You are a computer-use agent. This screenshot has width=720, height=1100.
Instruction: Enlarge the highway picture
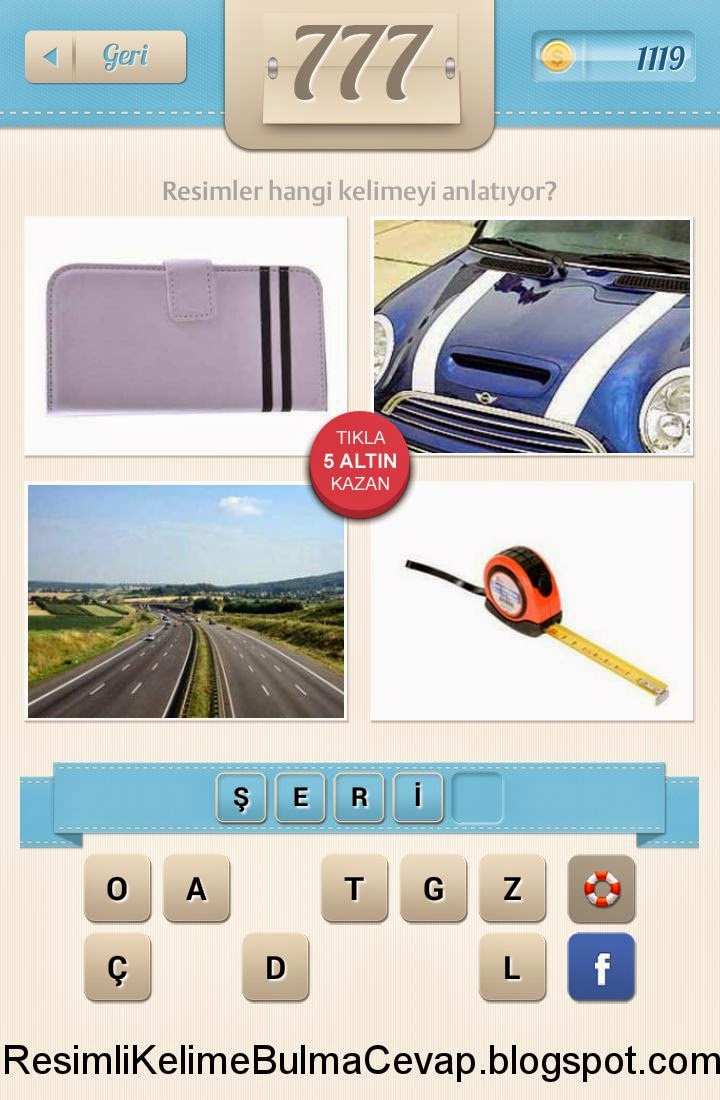[186, 601]
